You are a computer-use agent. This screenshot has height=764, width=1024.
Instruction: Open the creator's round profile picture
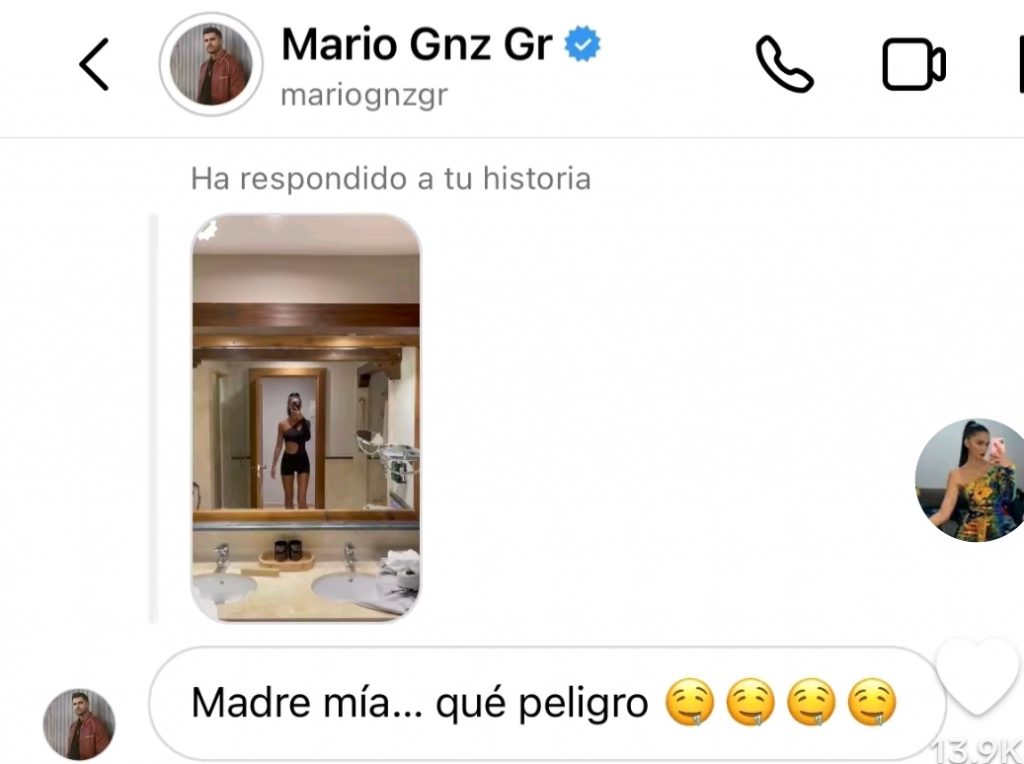pyautogui.click(x=969, y=481)
